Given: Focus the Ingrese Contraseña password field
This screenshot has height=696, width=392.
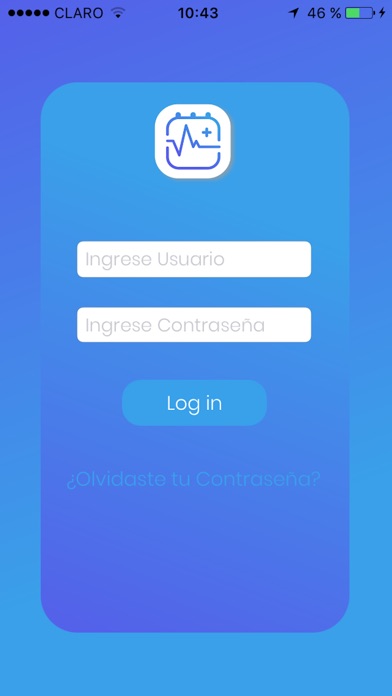Looking at the screenshot, I should tap(194, 325).
